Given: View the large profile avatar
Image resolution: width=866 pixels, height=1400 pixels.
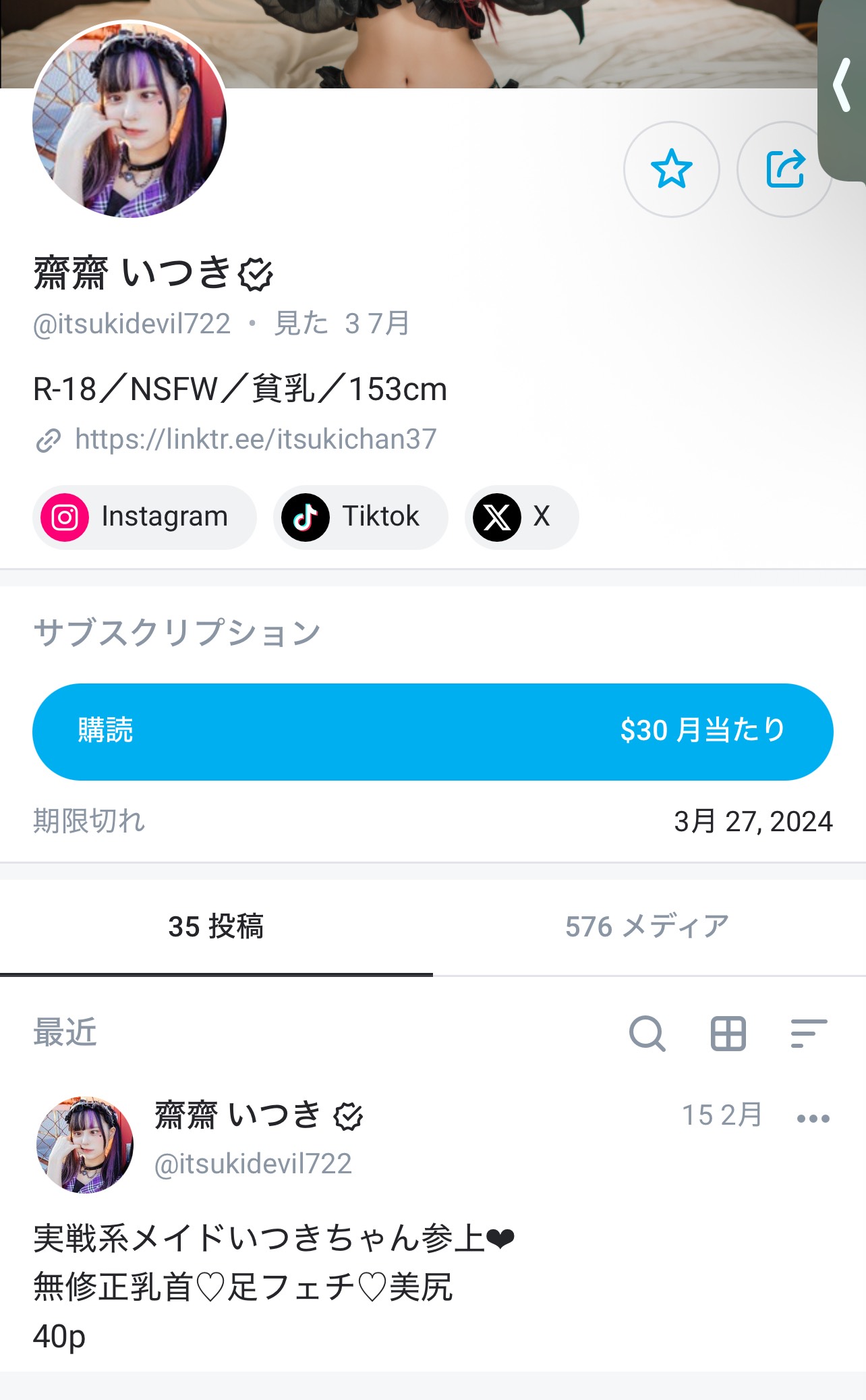Looking at the screenshot, I should pos(129,119).
